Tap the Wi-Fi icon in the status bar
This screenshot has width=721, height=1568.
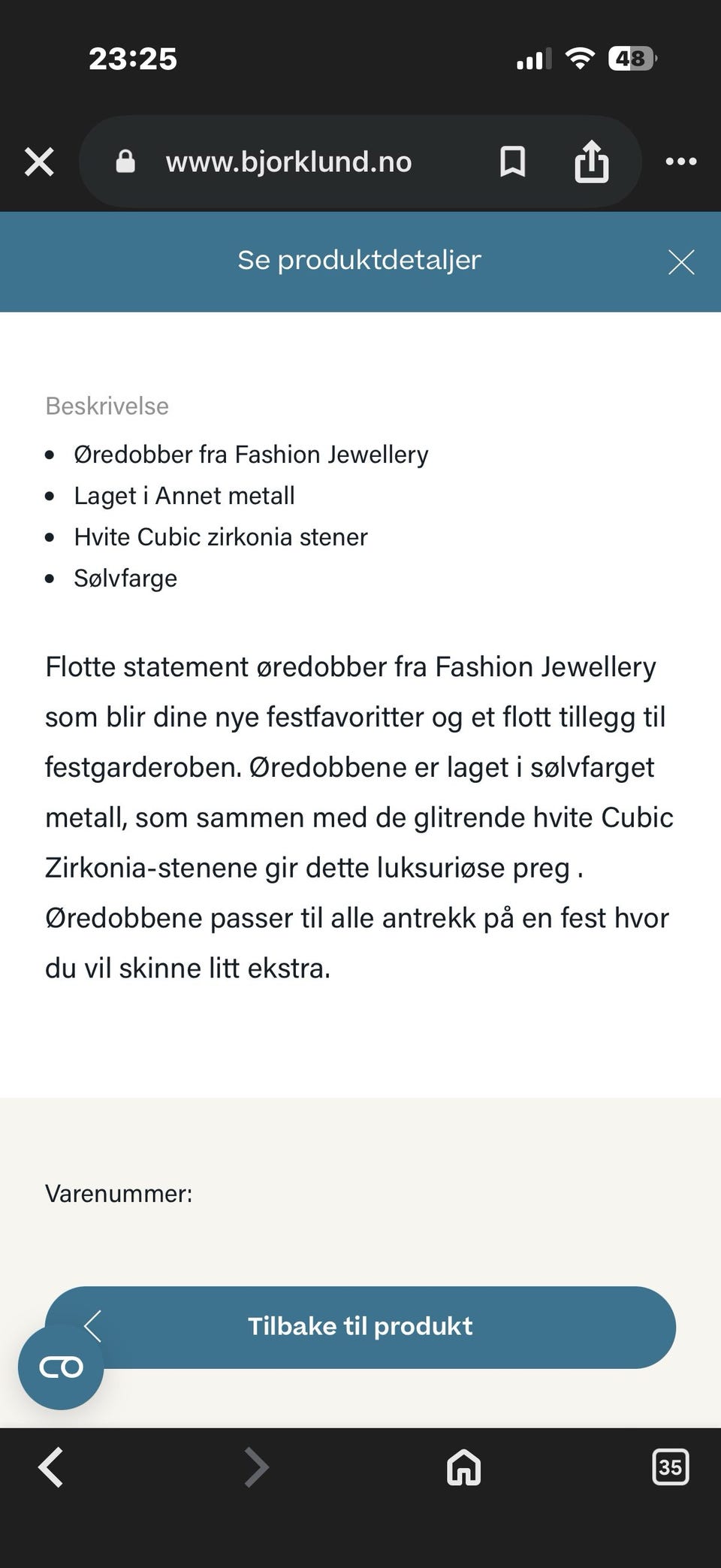(578, 58)
